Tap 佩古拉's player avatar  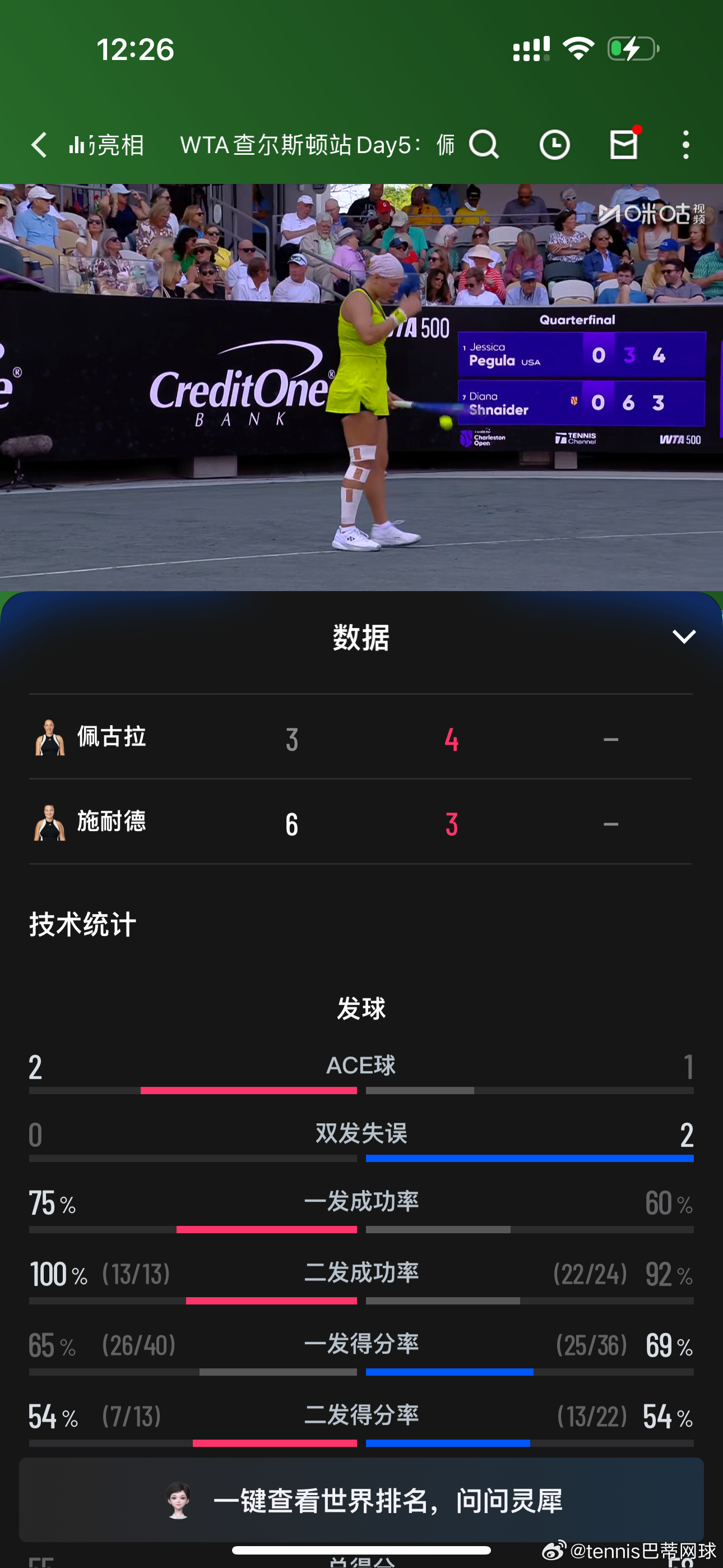pyautogui.click(x=49, y=736)
